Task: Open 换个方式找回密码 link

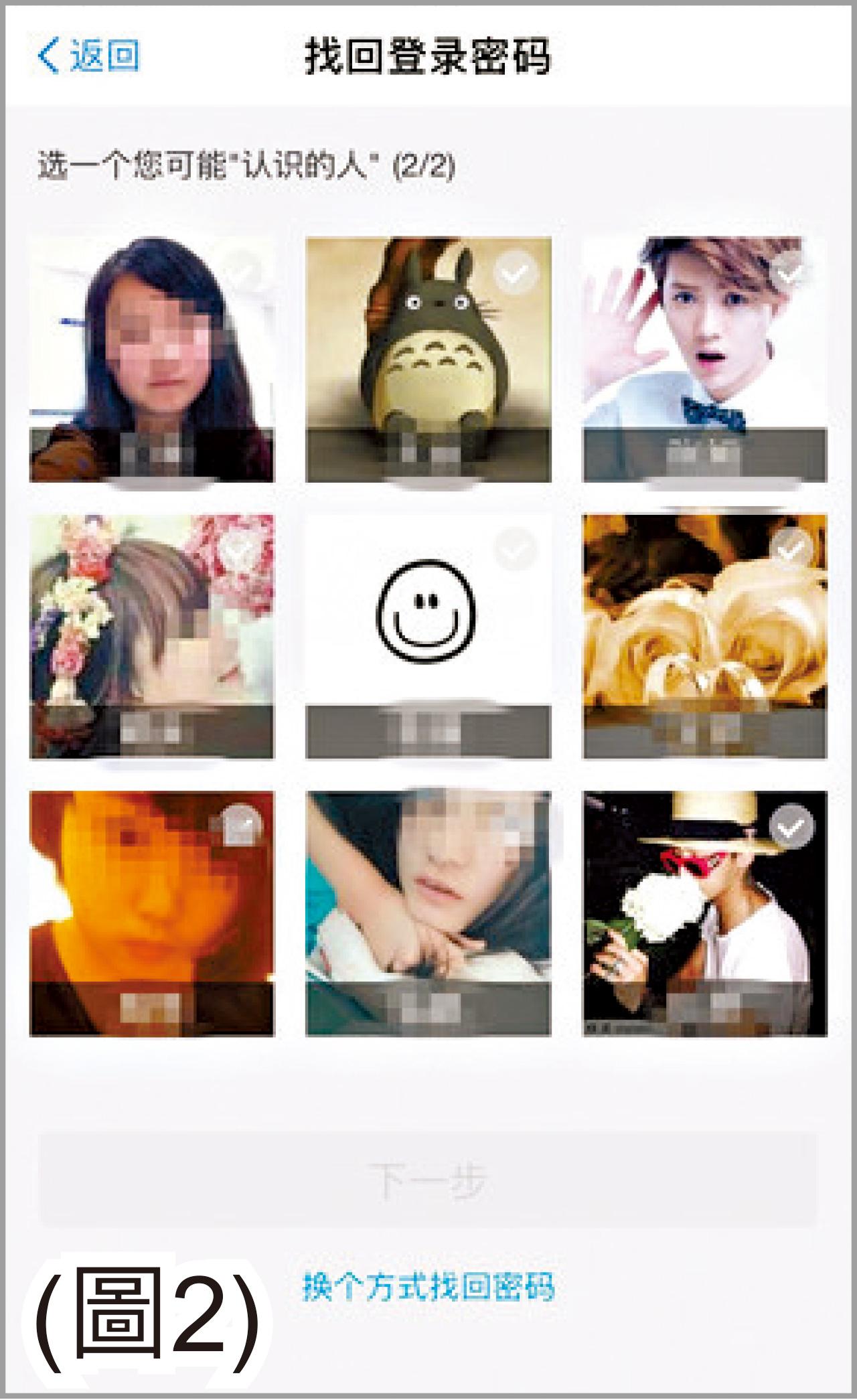Action: 428,1286
